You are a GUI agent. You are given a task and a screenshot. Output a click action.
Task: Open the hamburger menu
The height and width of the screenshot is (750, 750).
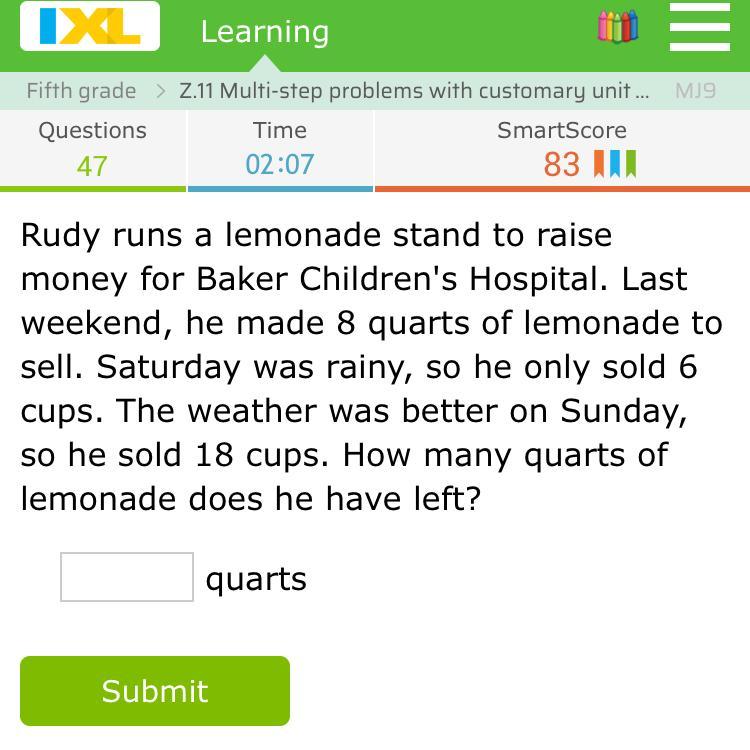[x=699, y=27]
